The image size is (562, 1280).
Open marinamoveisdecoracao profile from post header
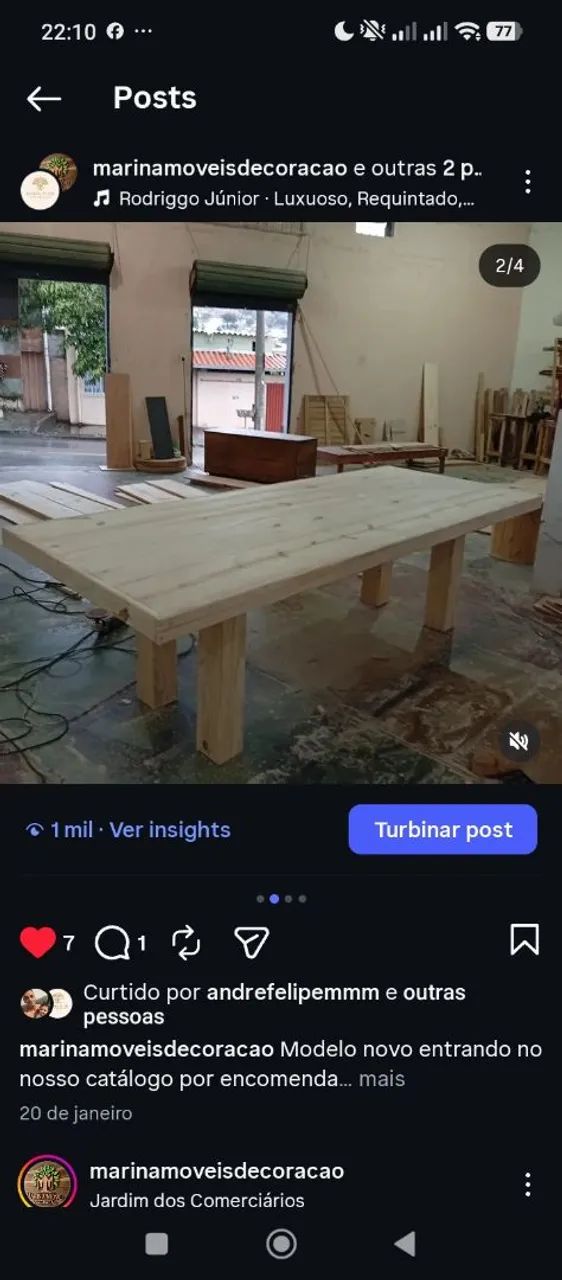219,168
